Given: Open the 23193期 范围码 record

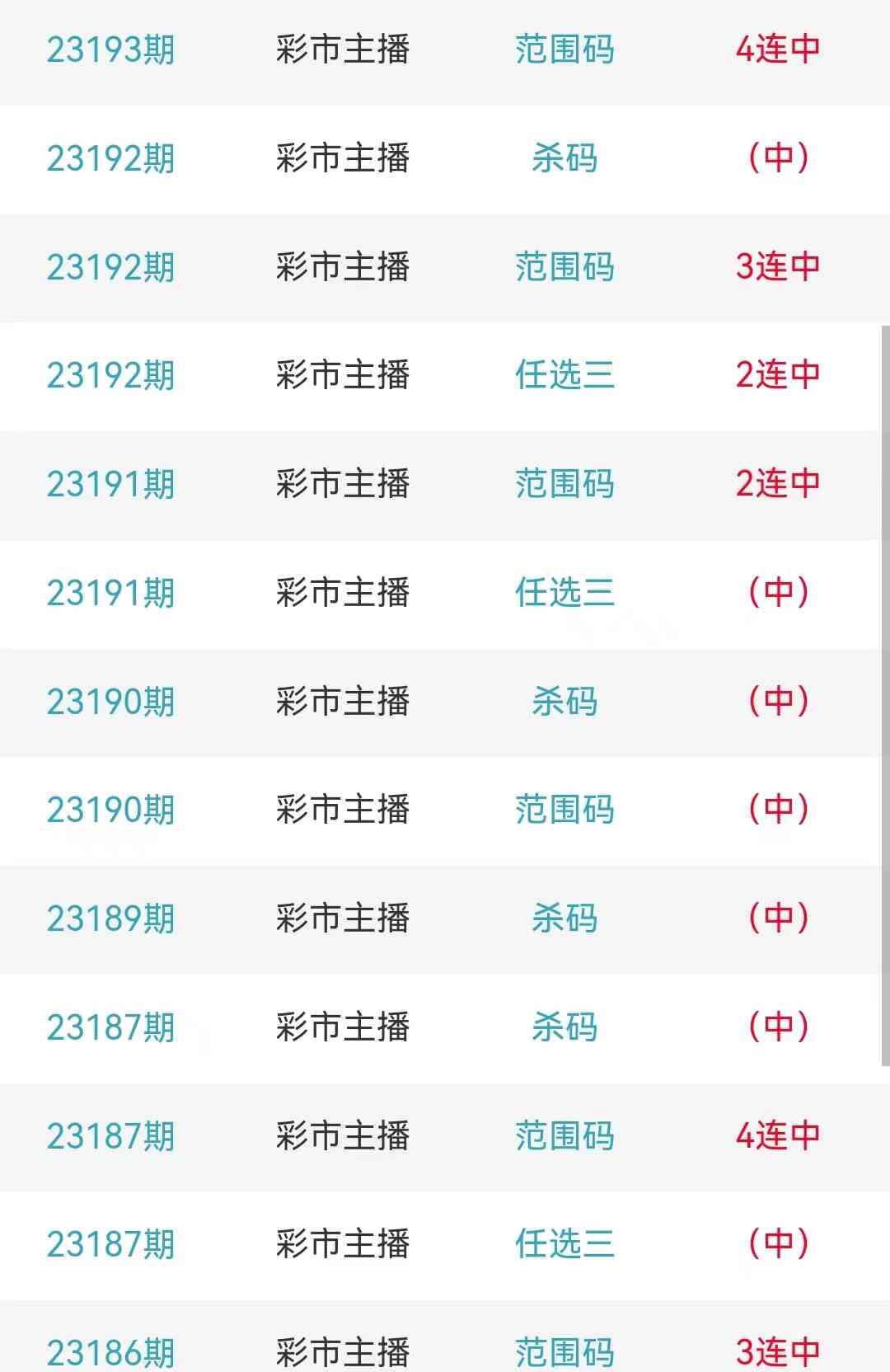Looking at the screenshot, I should (565, 49).
